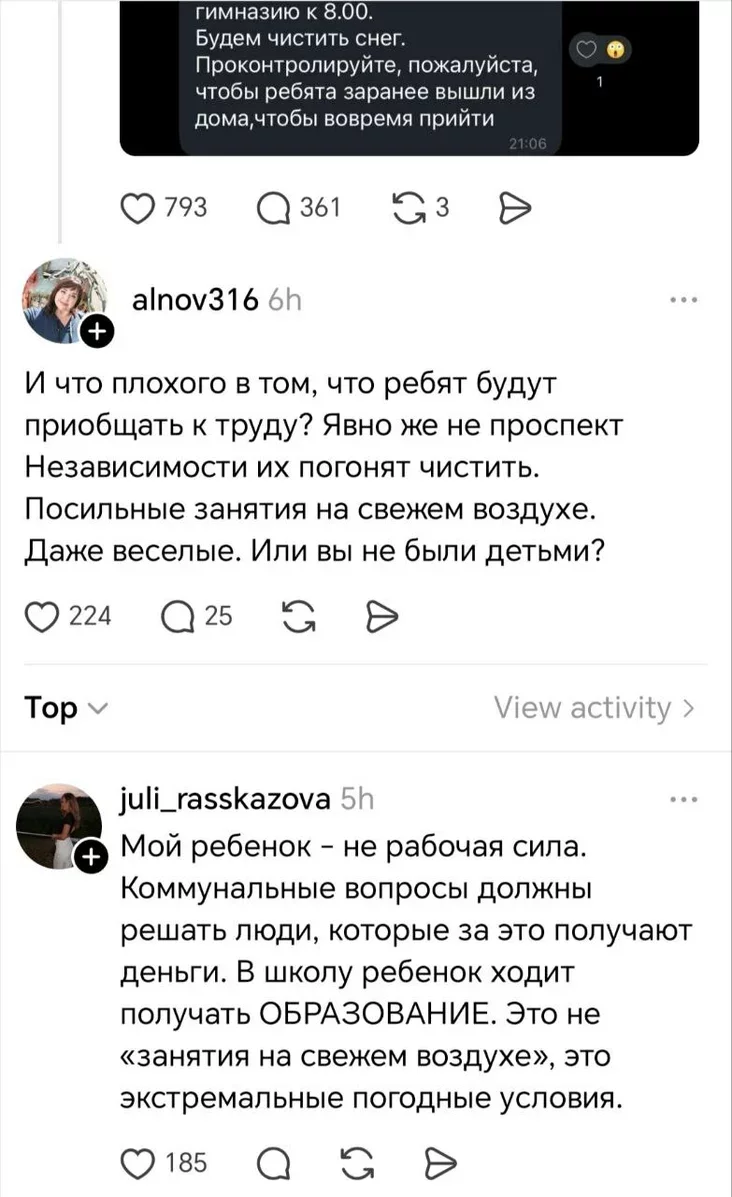Share the post with 793 likes
The width and height of the screenshot is (732, 1197).
511,207
